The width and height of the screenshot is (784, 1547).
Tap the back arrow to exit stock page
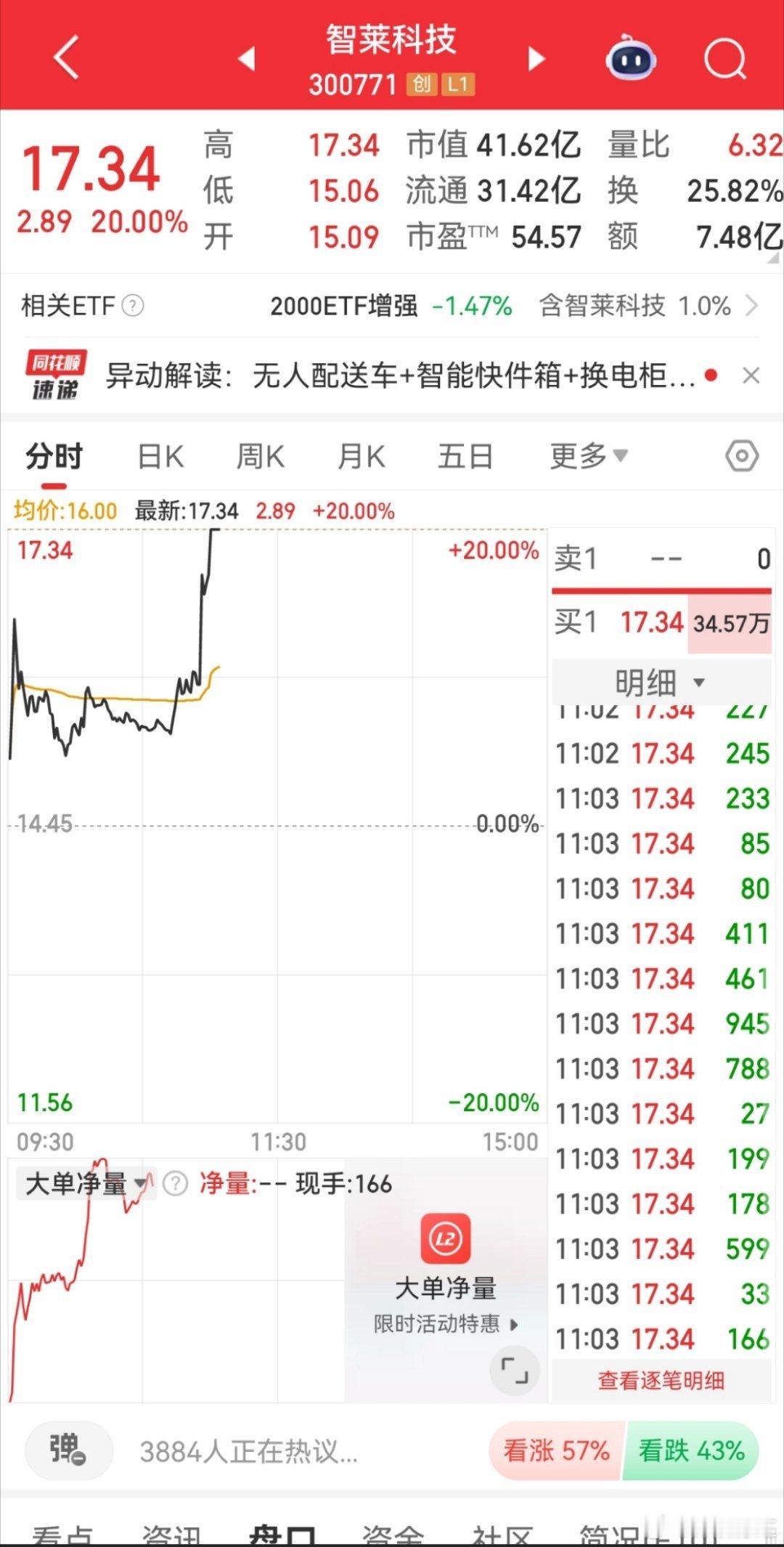[x=65, y=58]
